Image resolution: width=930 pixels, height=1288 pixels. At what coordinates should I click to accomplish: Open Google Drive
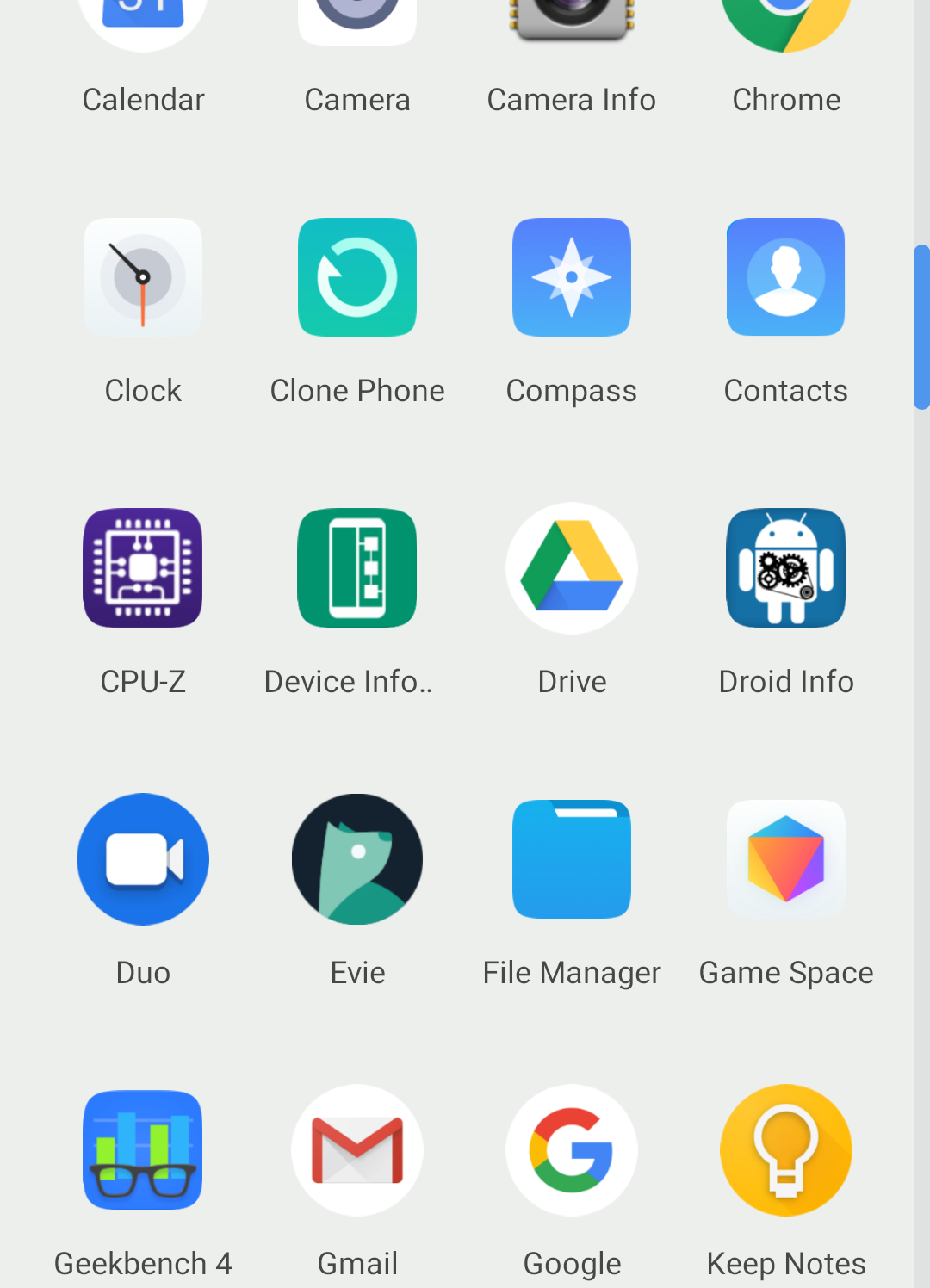pyautogui.click(x=572, y=568)
